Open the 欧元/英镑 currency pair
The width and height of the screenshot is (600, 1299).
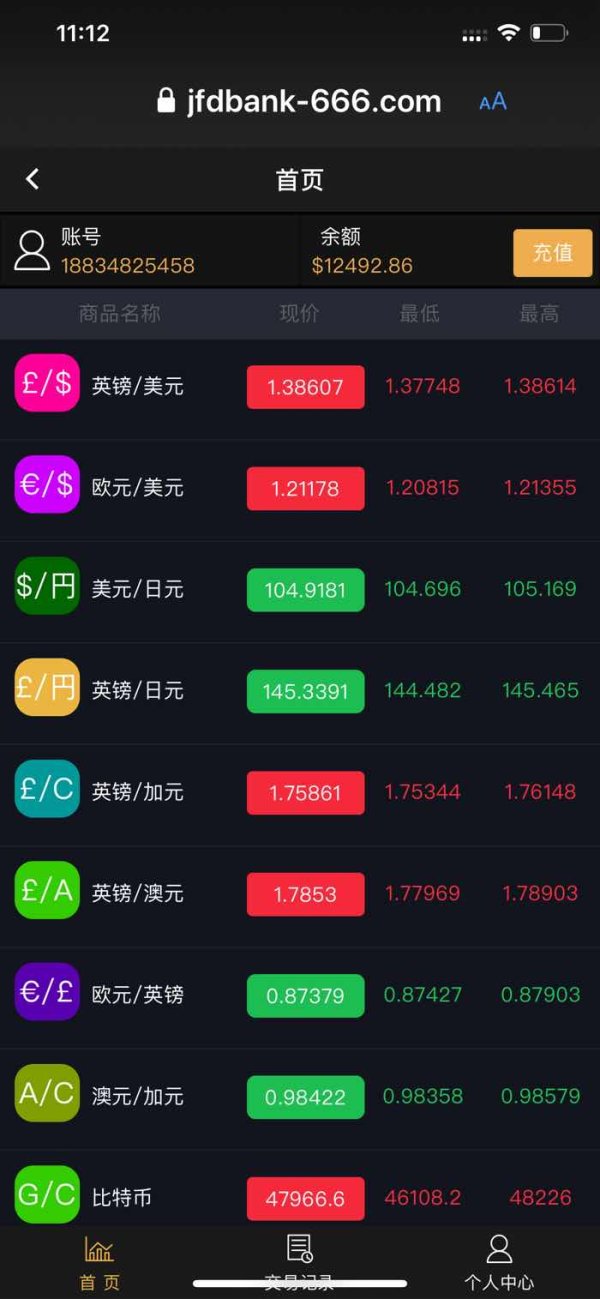point(300,997)
